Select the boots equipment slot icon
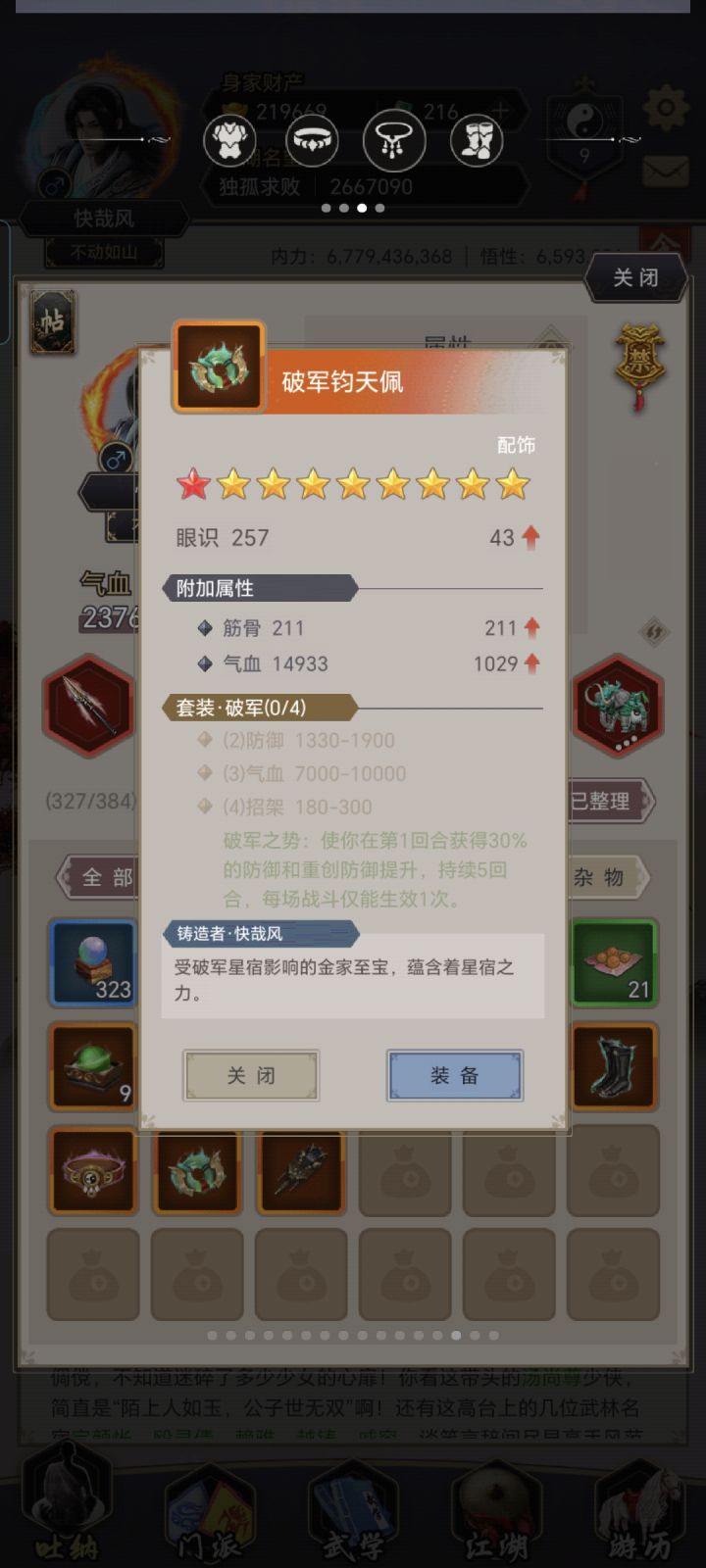 click(478, 140)
